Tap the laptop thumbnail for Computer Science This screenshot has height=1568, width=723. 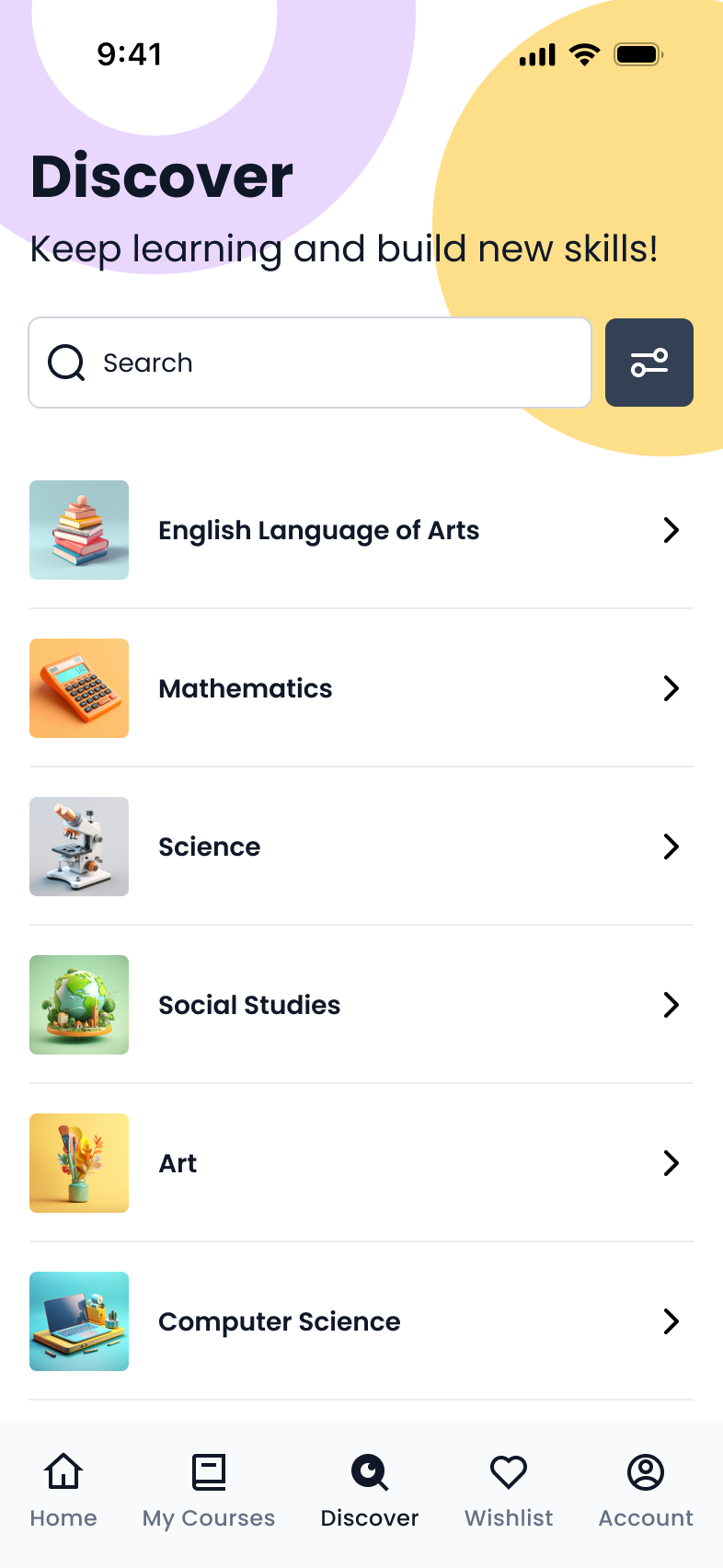click(x=79, y=1321)
